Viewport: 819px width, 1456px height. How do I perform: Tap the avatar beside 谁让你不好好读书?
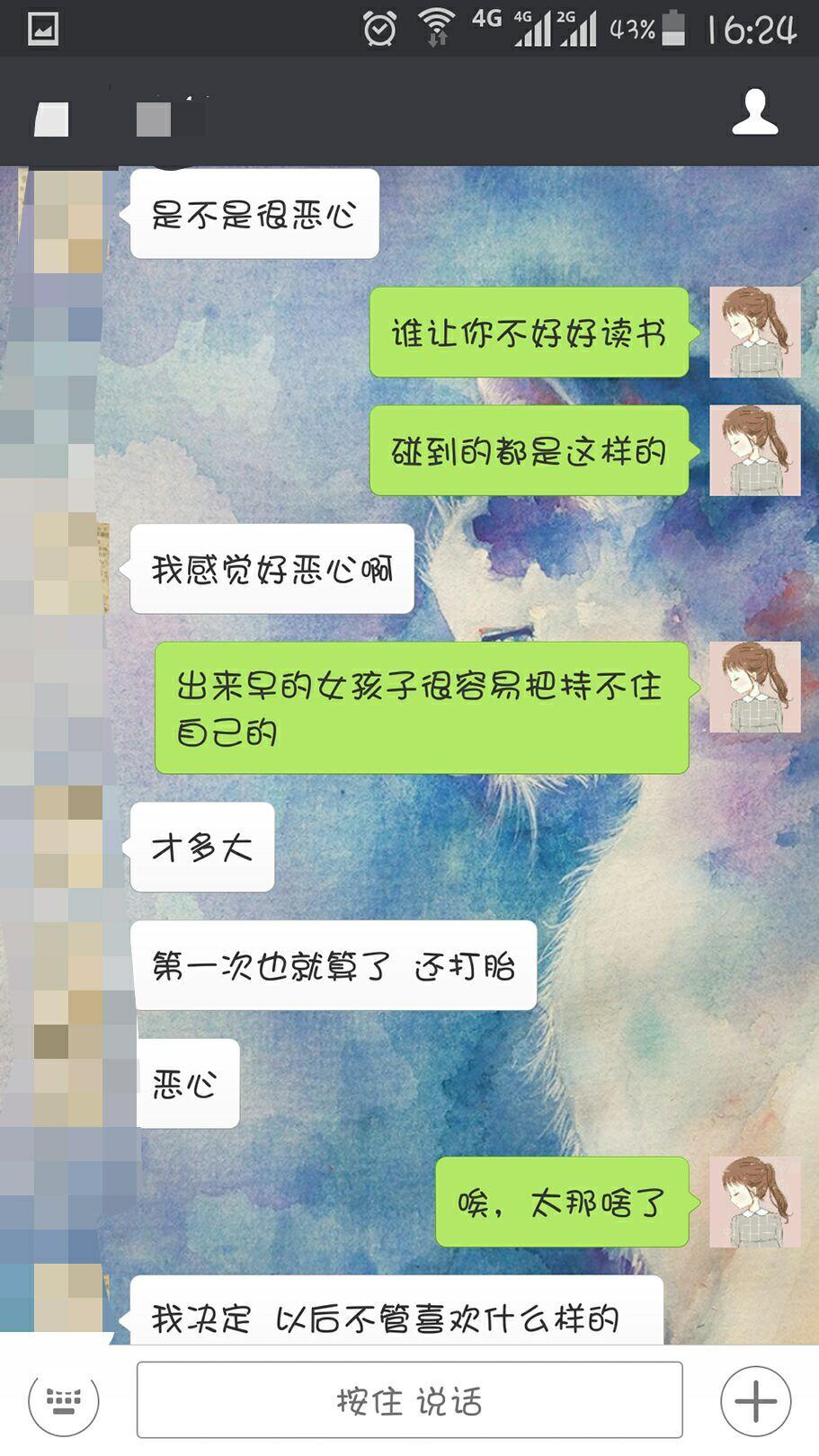pyautogui.click(x=754, y=332)
